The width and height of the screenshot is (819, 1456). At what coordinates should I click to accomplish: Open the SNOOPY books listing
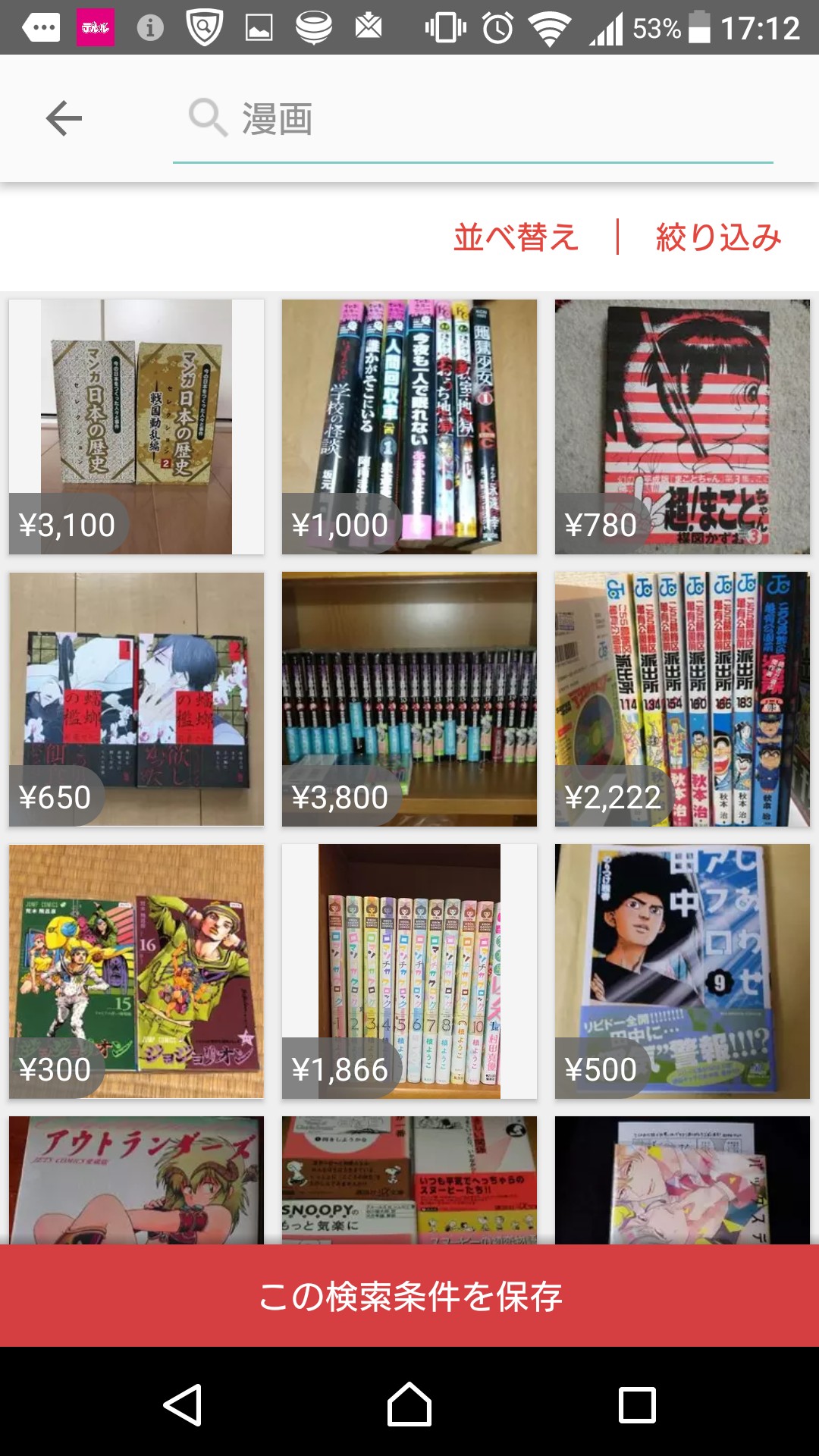pyautogui.click(x=409, y=1180)
